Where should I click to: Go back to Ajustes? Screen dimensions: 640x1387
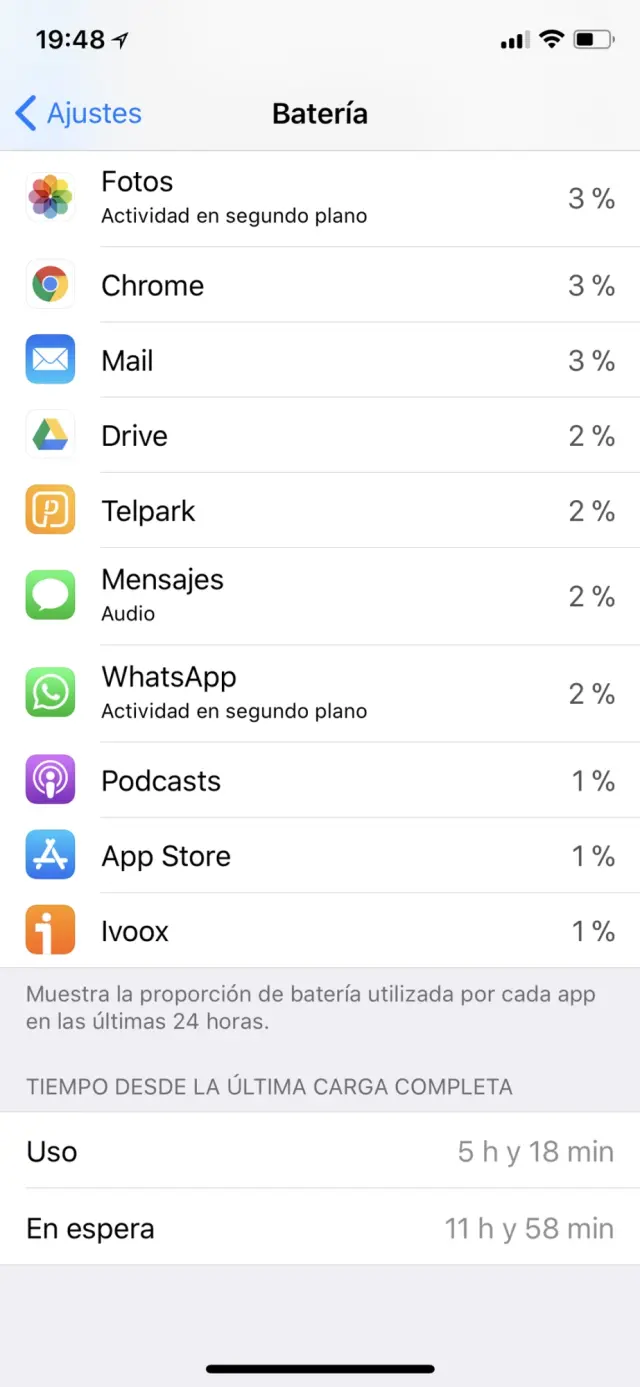[x=80, y=114]
